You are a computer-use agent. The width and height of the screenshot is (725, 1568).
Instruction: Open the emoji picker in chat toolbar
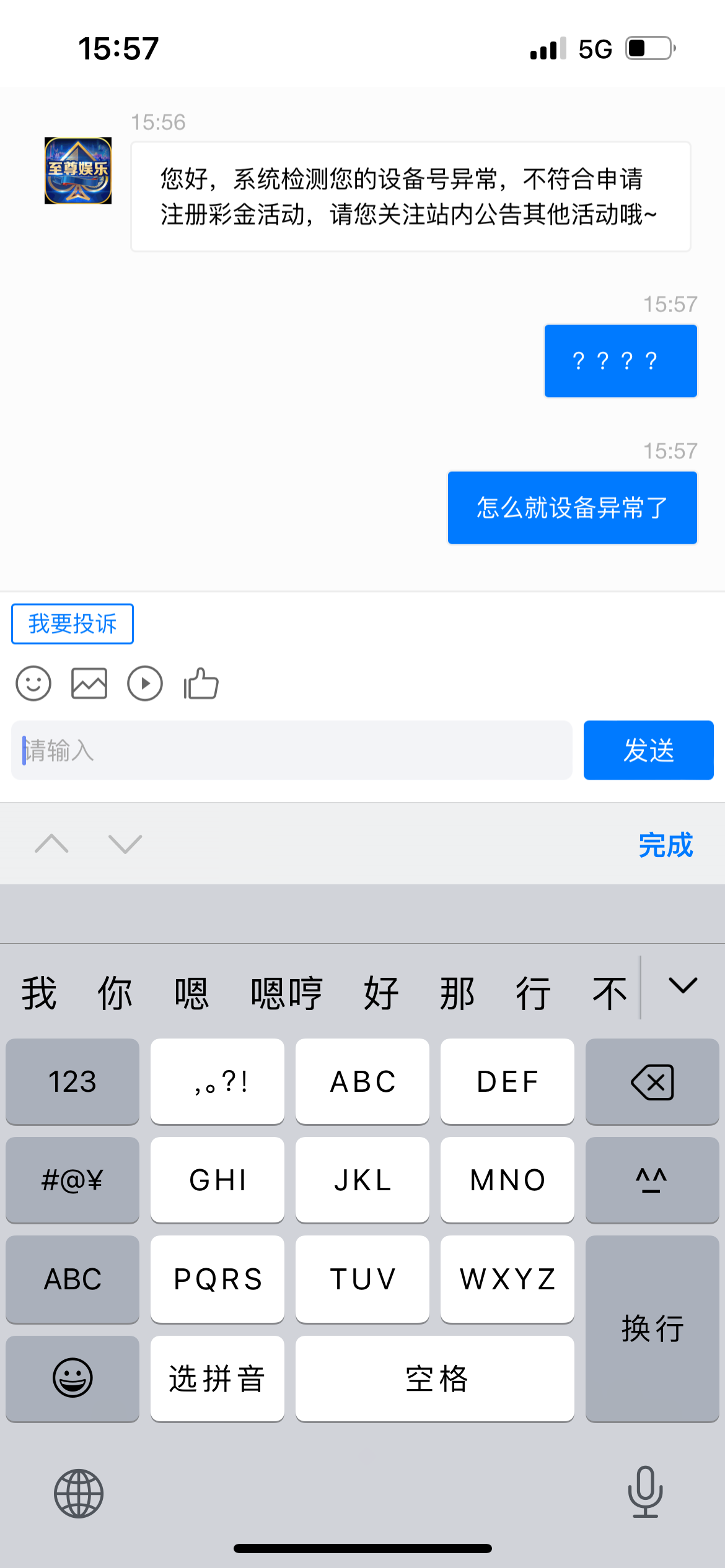click(x=33, y=684)
